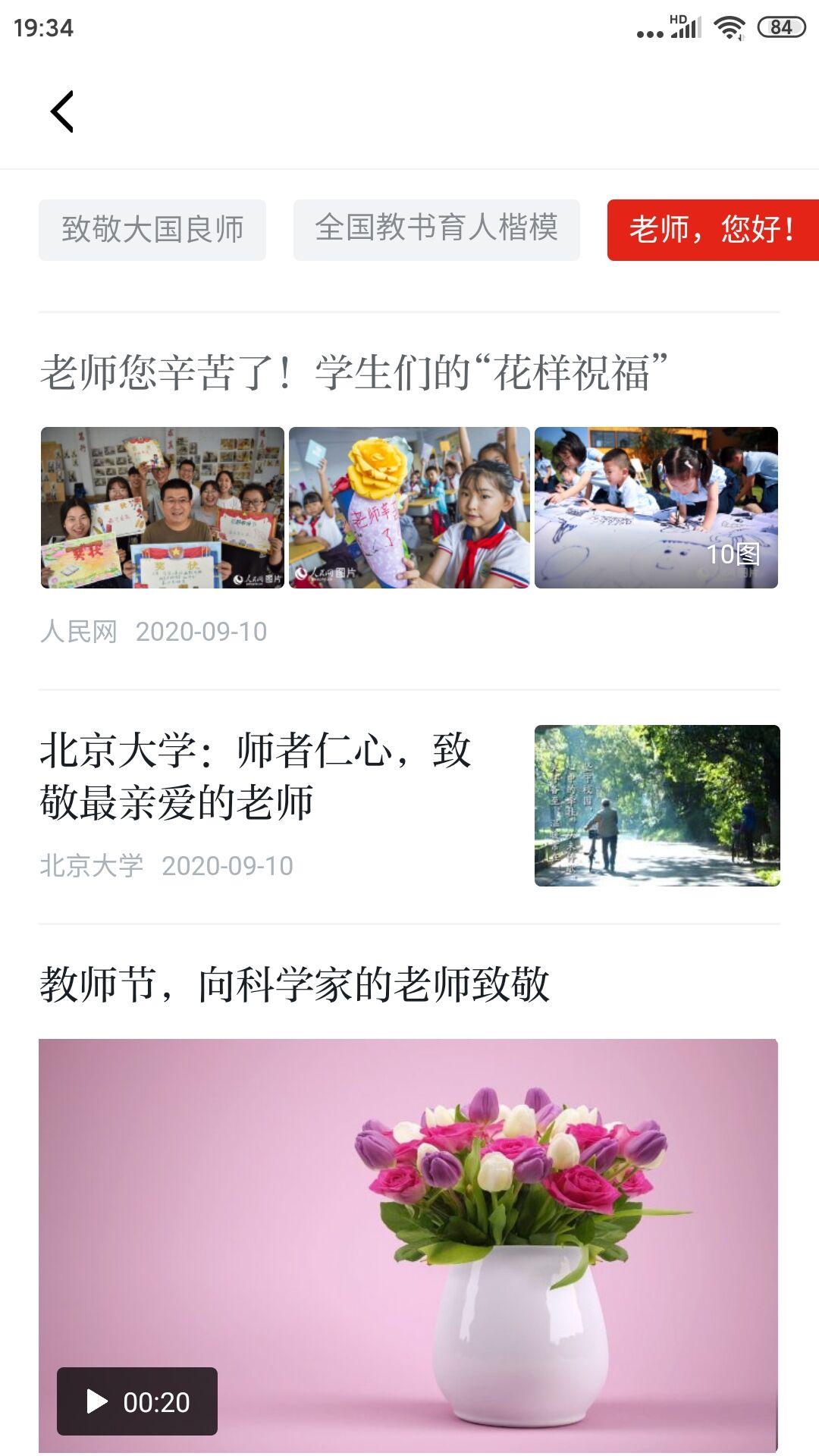Go back using the top-left arrow
The width and height of the screenshot is (819, 1456).
point(62,111)
